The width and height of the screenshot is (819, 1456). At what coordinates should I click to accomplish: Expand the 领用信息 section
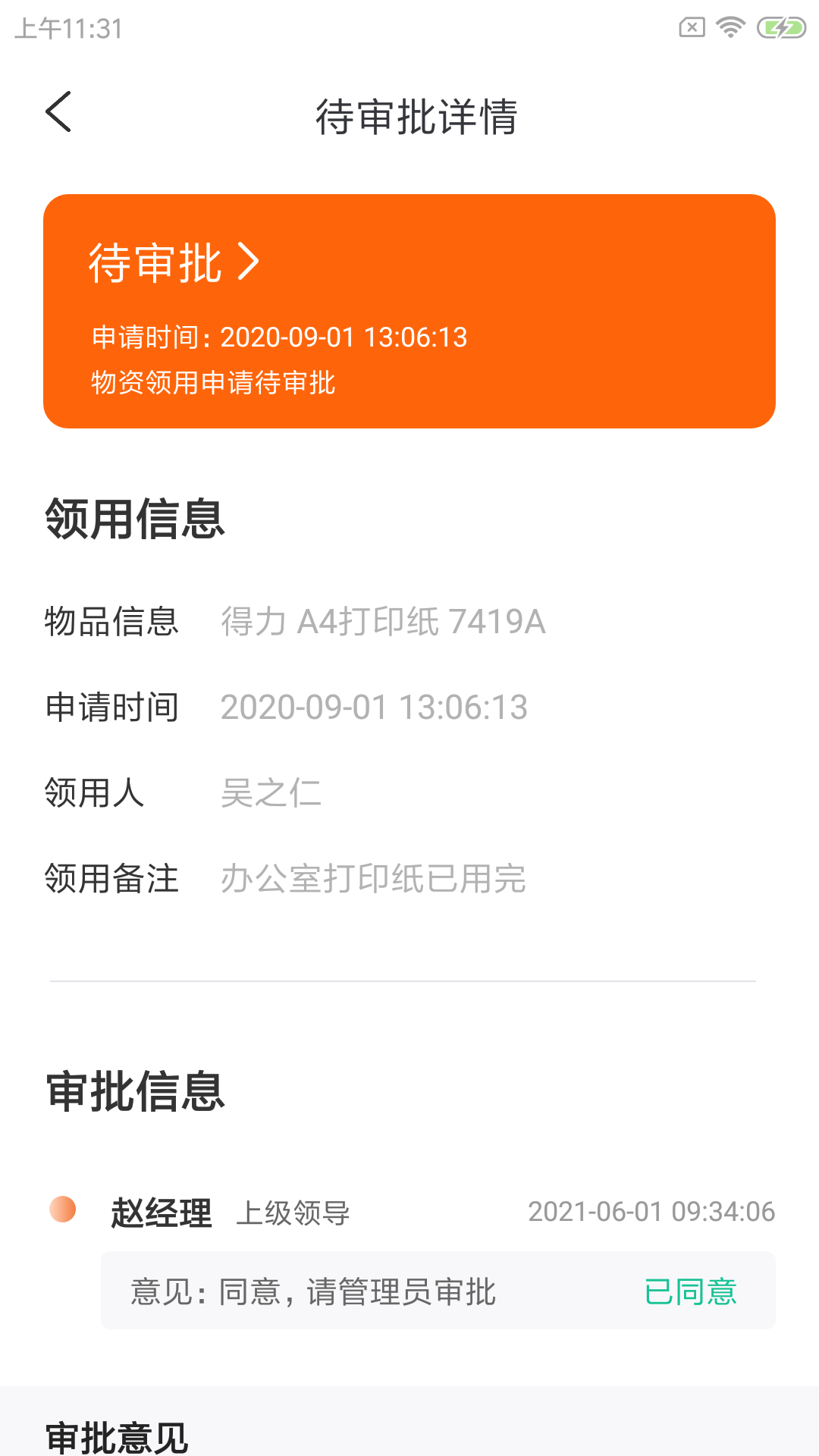coord(135,519)
